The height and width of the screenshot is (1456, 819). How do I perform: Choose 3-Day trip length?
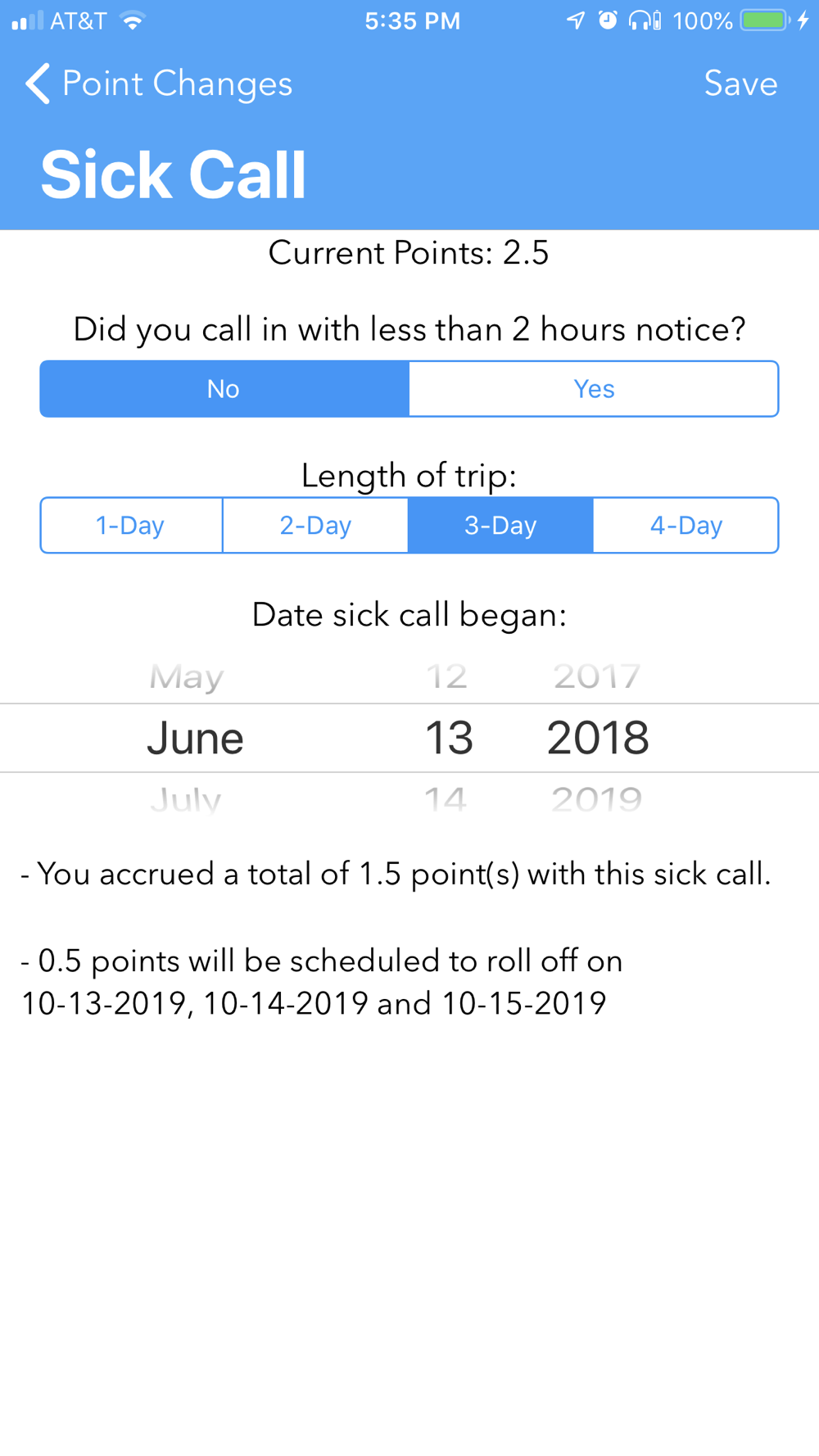tap(500, 525)
